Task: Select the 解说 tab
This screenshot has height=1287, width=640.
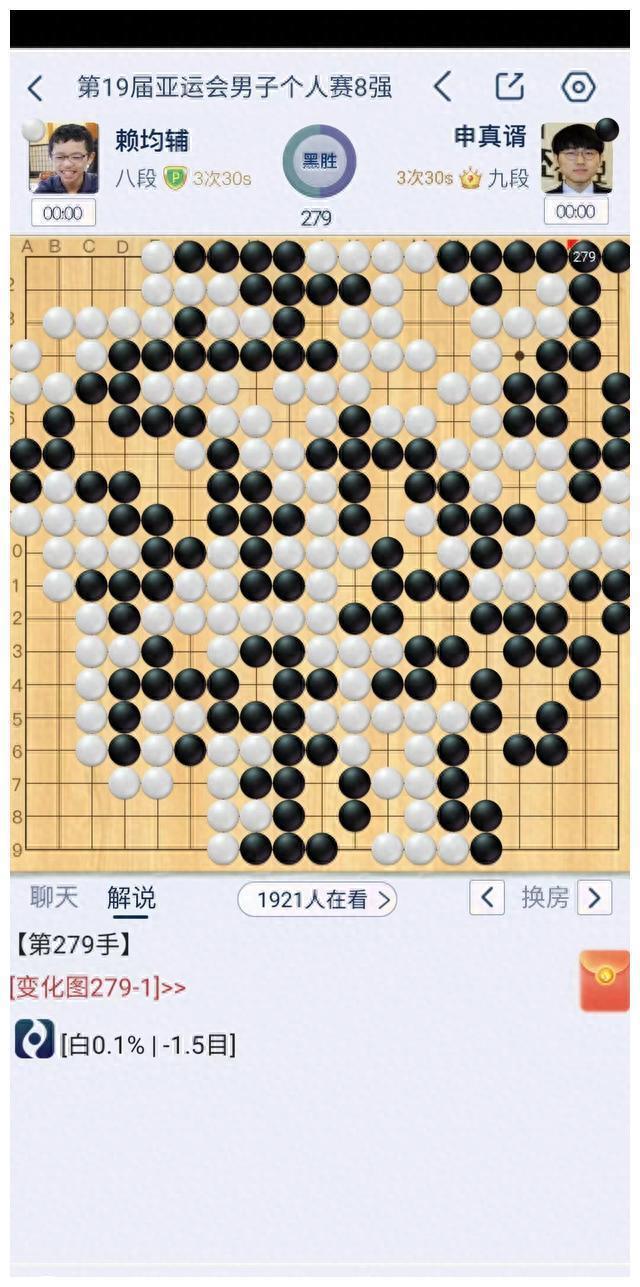Action: tap(131, 897)
